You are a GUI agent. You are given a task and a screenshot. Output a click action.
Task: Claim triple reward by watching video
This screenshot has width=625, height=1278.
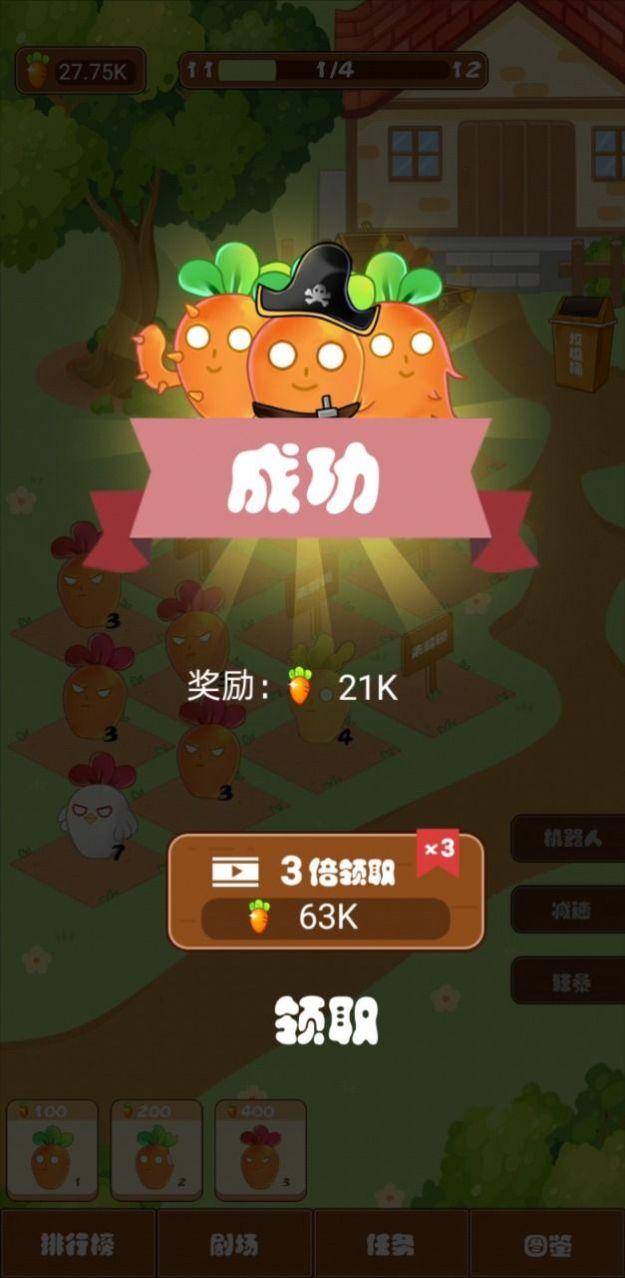pos(325,892)
